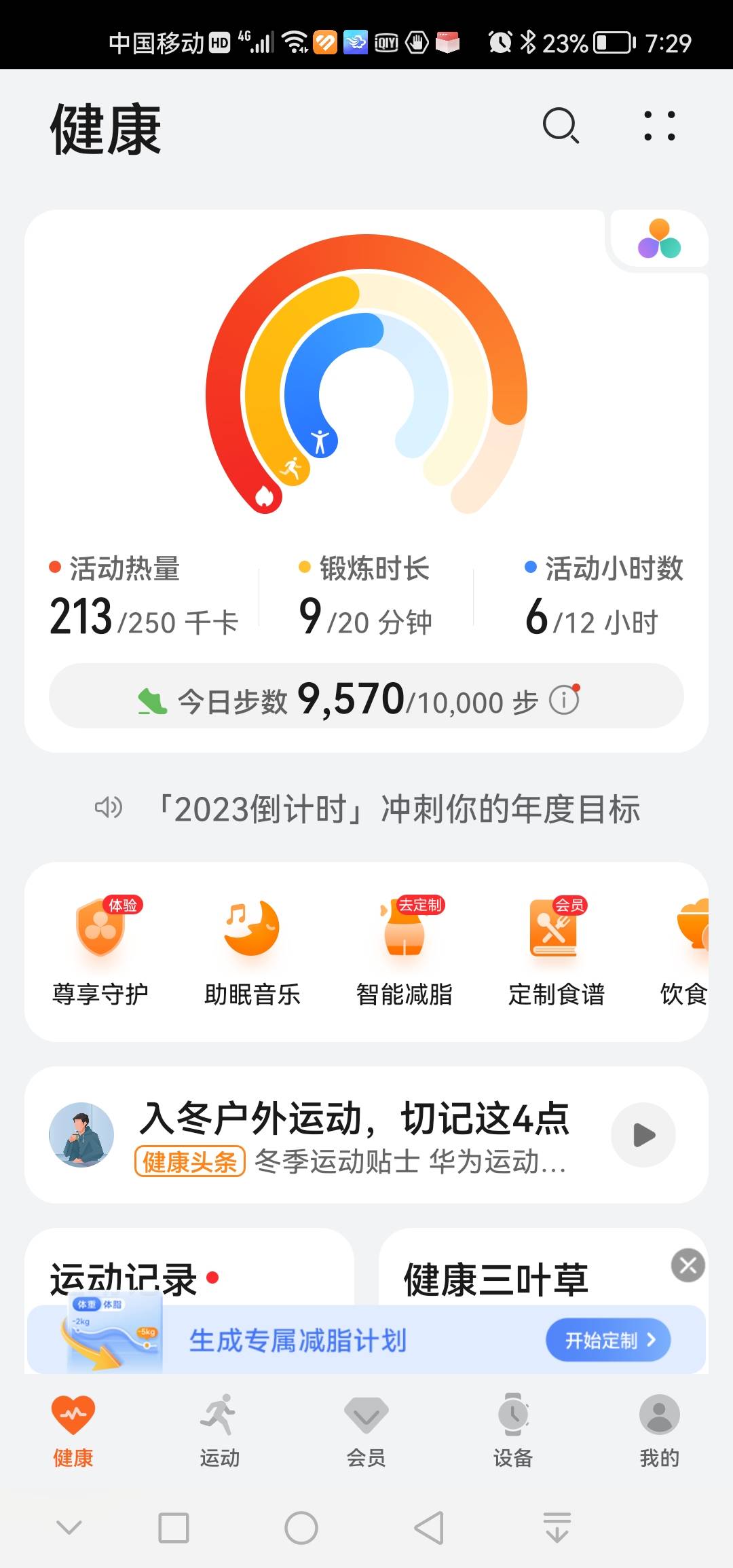Mute the announcement speaker icon
The height and width of the screenshot is (1568, 733).
[x=109, y=808]
